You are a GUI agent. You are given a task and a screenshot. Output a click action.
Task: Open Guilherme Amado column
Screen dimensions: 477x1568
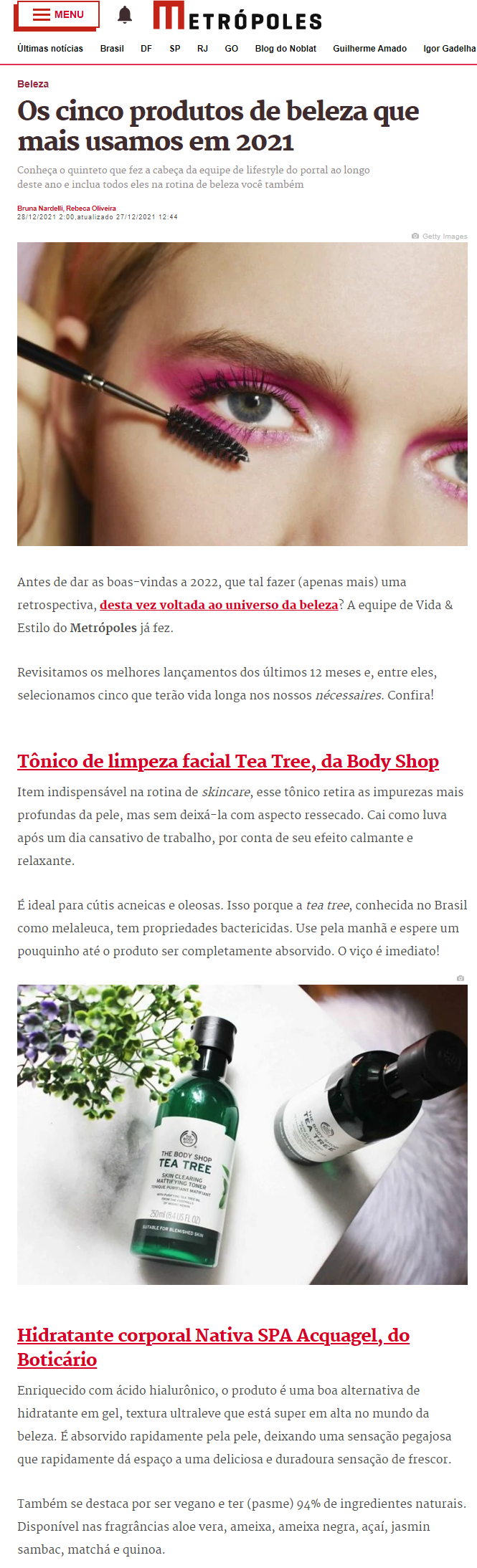click(x=369, y=49)
